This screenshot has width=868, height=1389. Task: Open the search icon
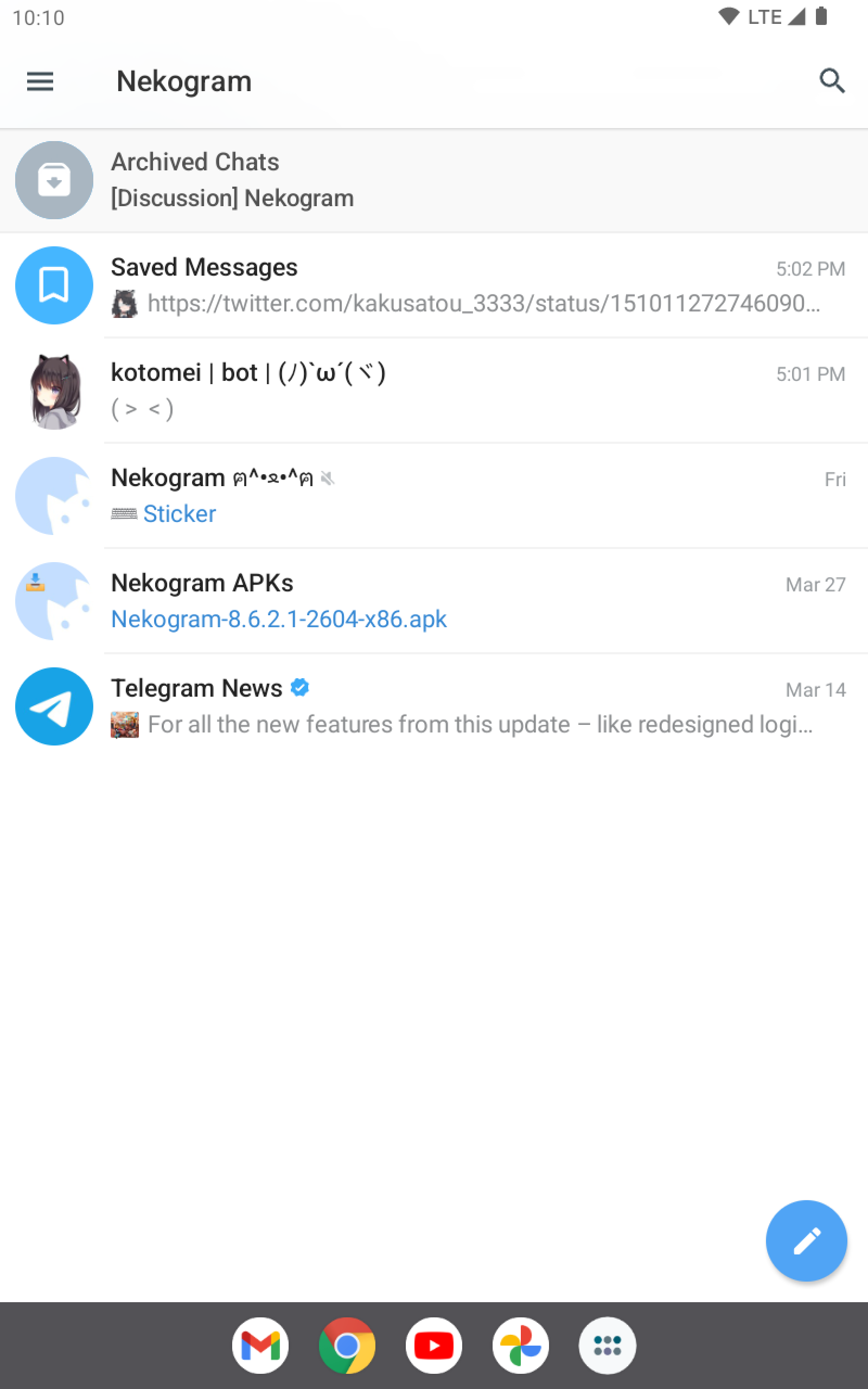(831, 81)
